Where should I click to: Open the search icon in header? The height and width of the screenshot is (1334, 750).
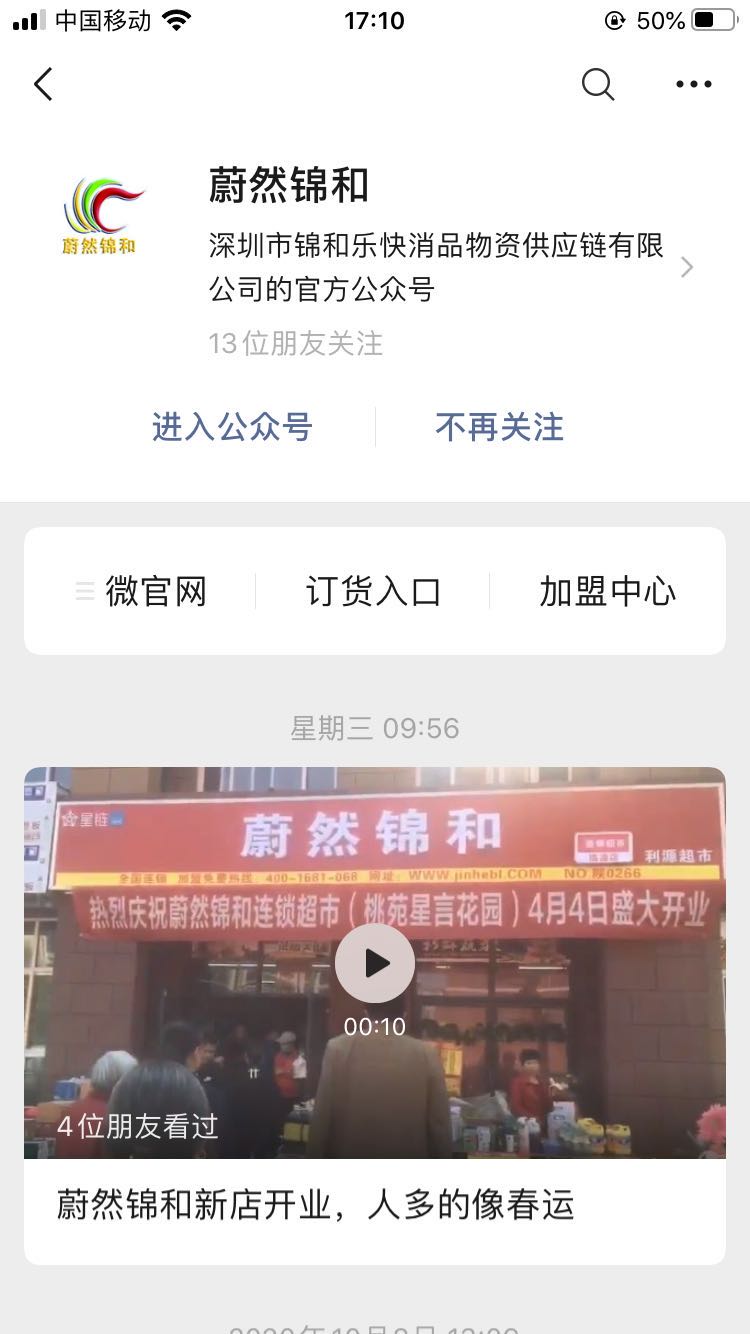(597, 85)
